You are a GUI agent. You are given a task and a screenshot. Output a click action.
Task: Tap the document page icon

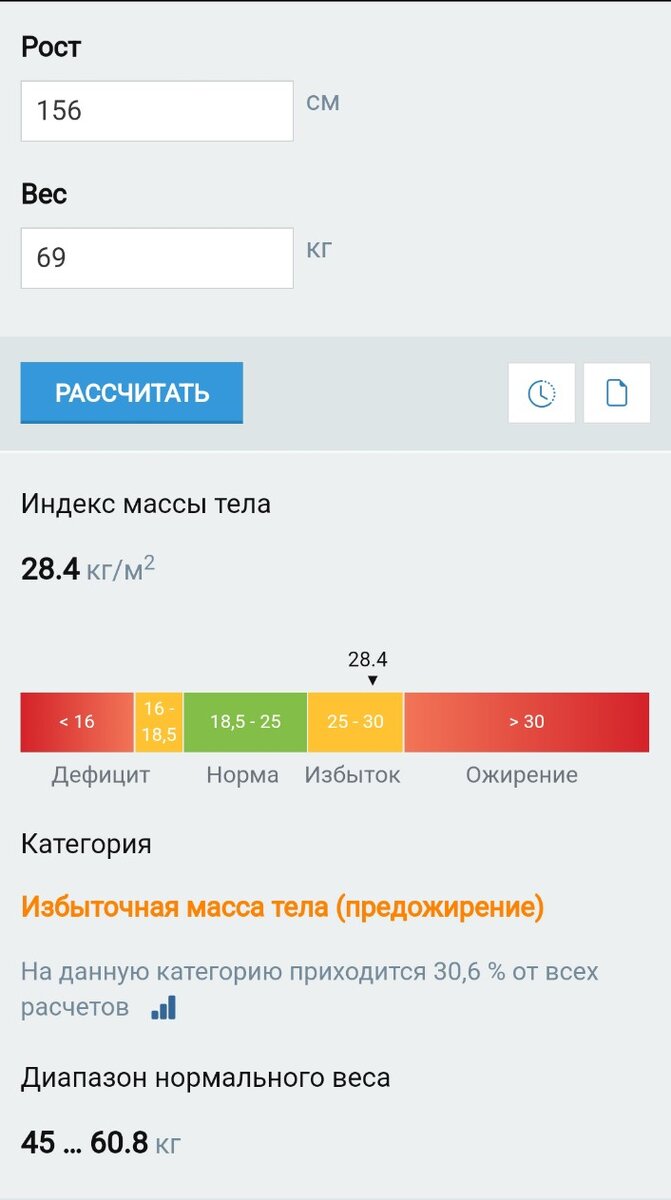[617, 393]
